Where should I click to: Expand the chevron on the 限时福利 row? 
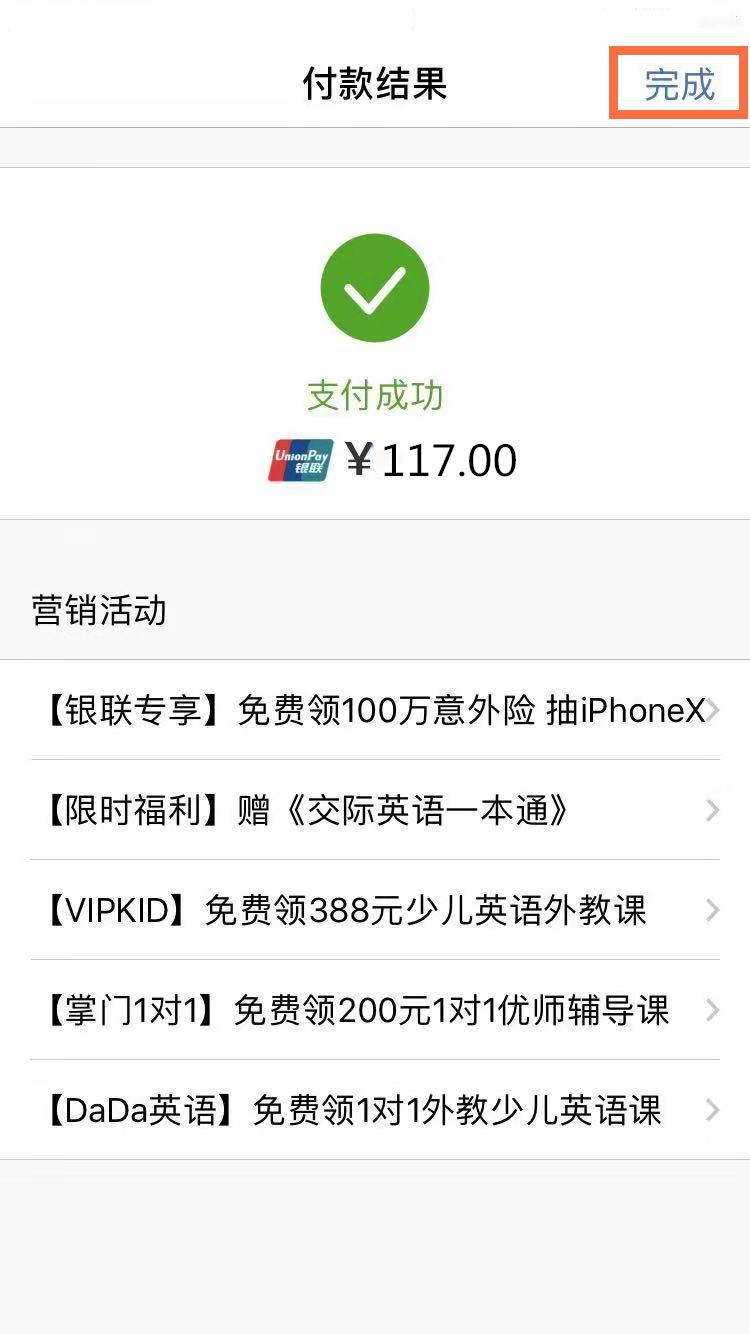point(710,810)
